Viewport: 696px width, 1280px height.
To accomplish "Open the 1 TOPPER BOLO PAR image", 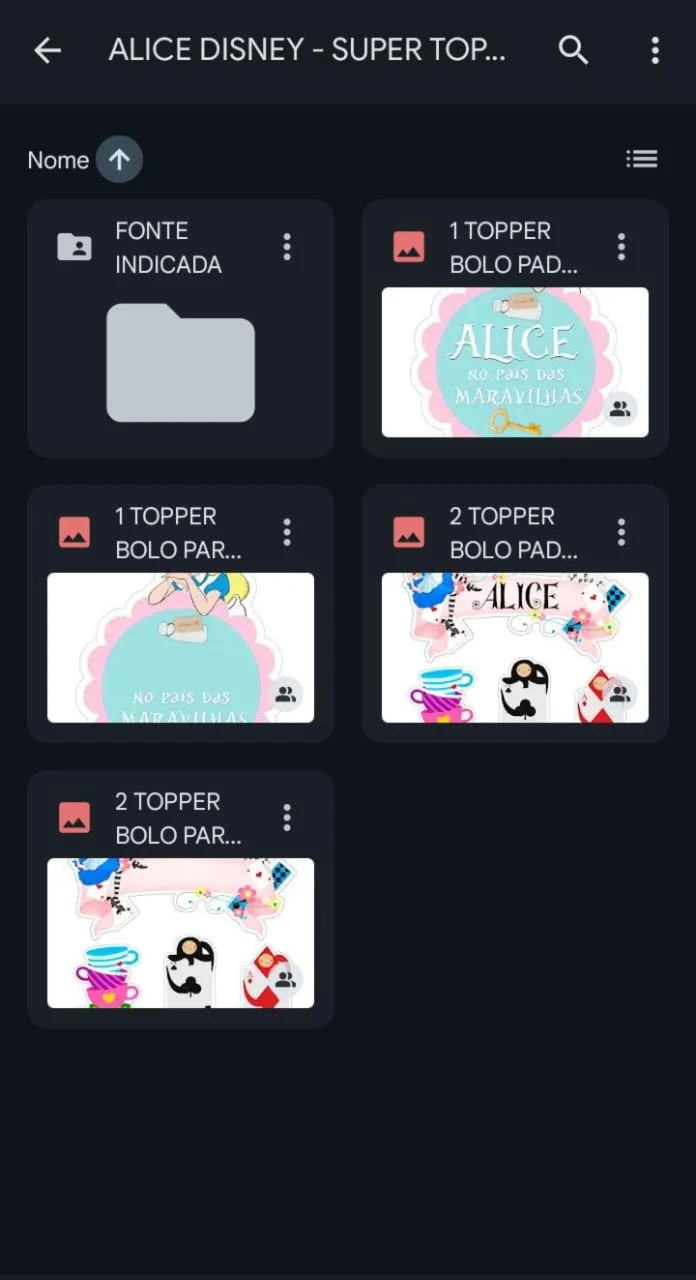I will (x=181, y=614).
